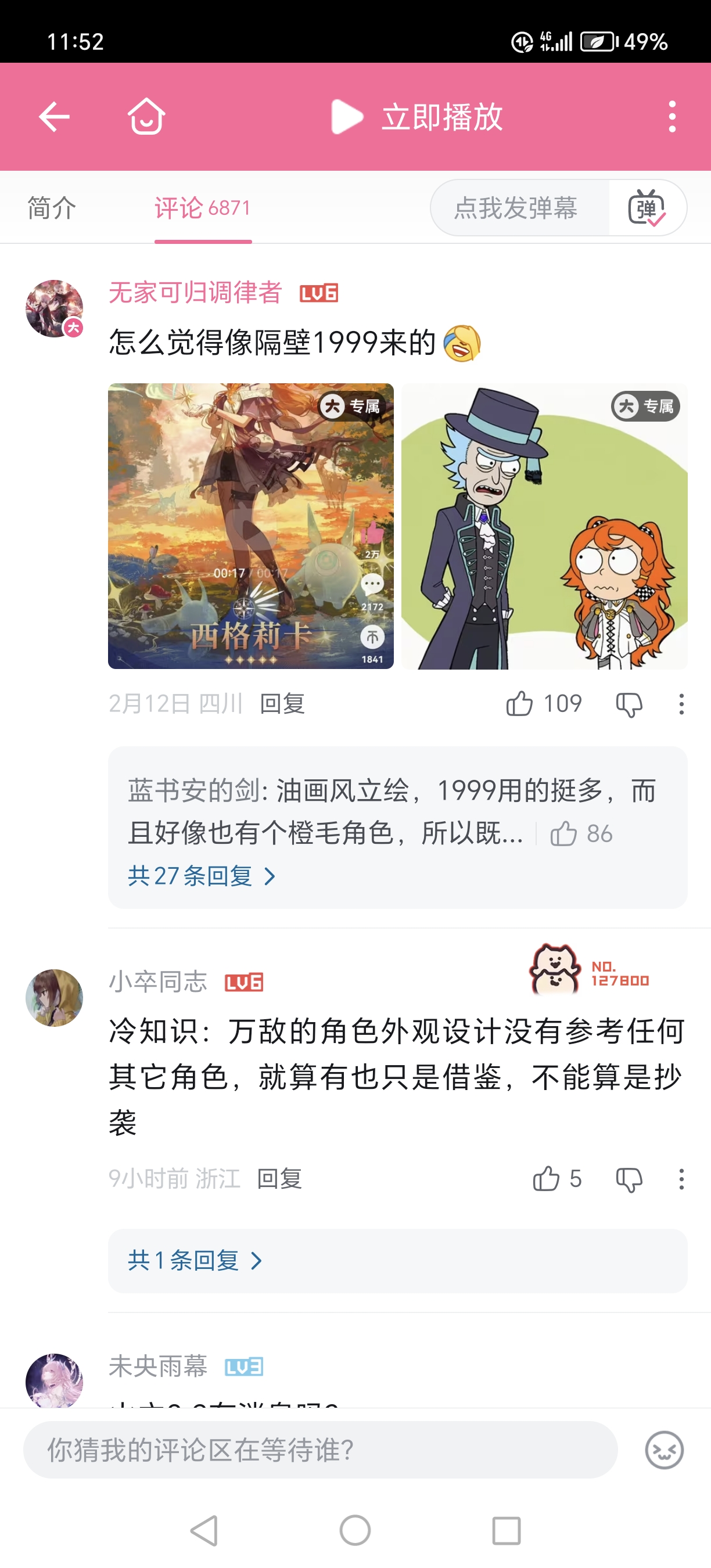
Task: Tap the 点我发弹幕 input field
Action: tap(516, 208)
